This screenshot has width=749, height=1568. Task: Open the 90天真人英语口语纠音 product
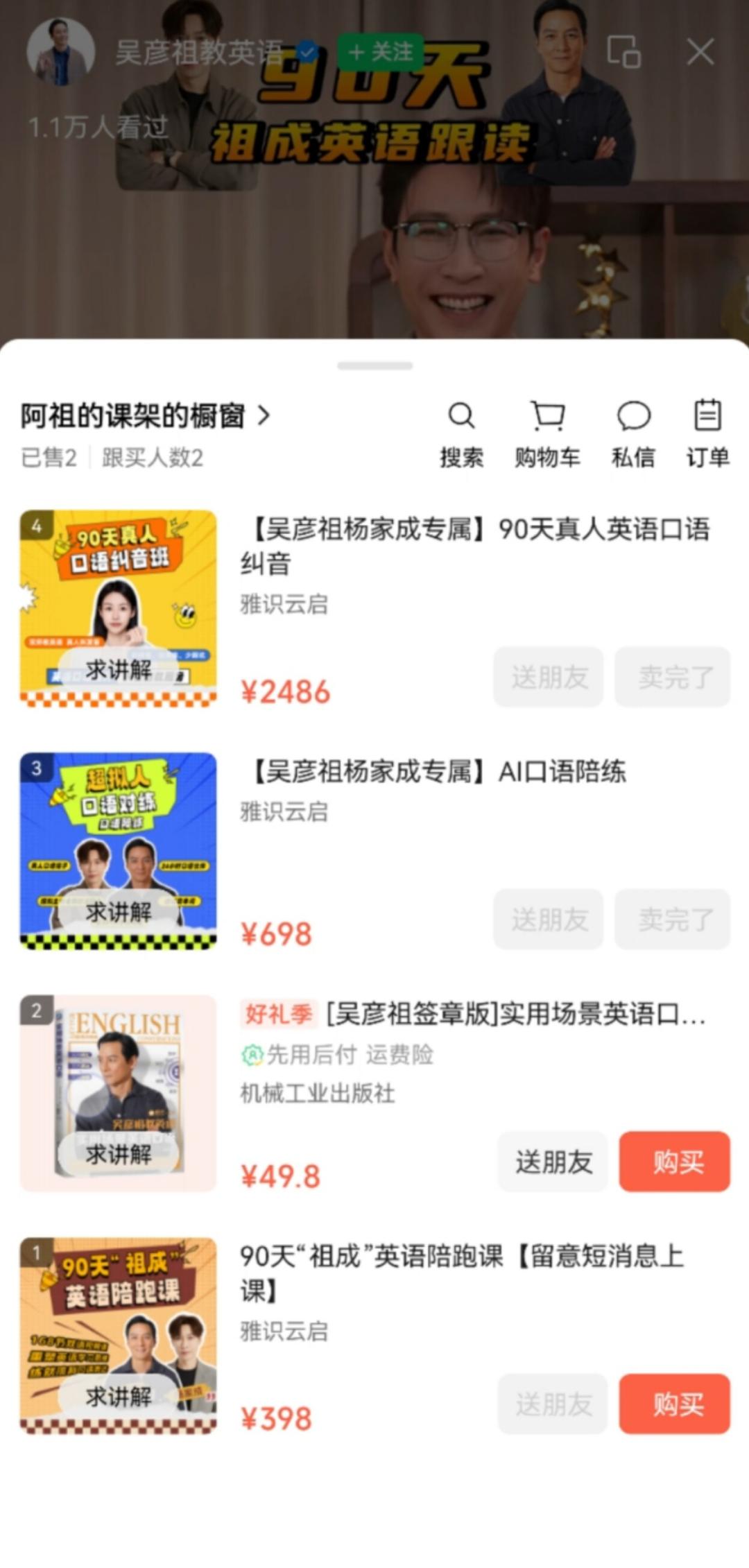coord(474,546)
